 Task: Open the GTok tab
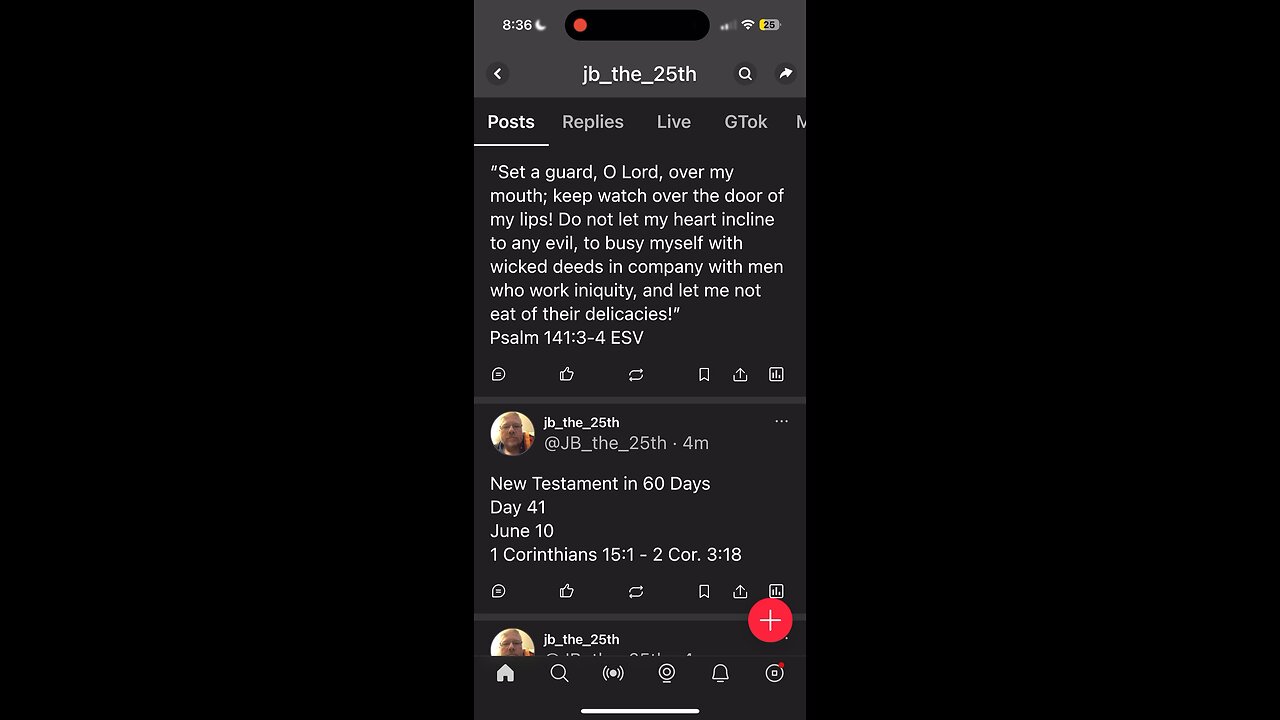(x=746, y=122)
